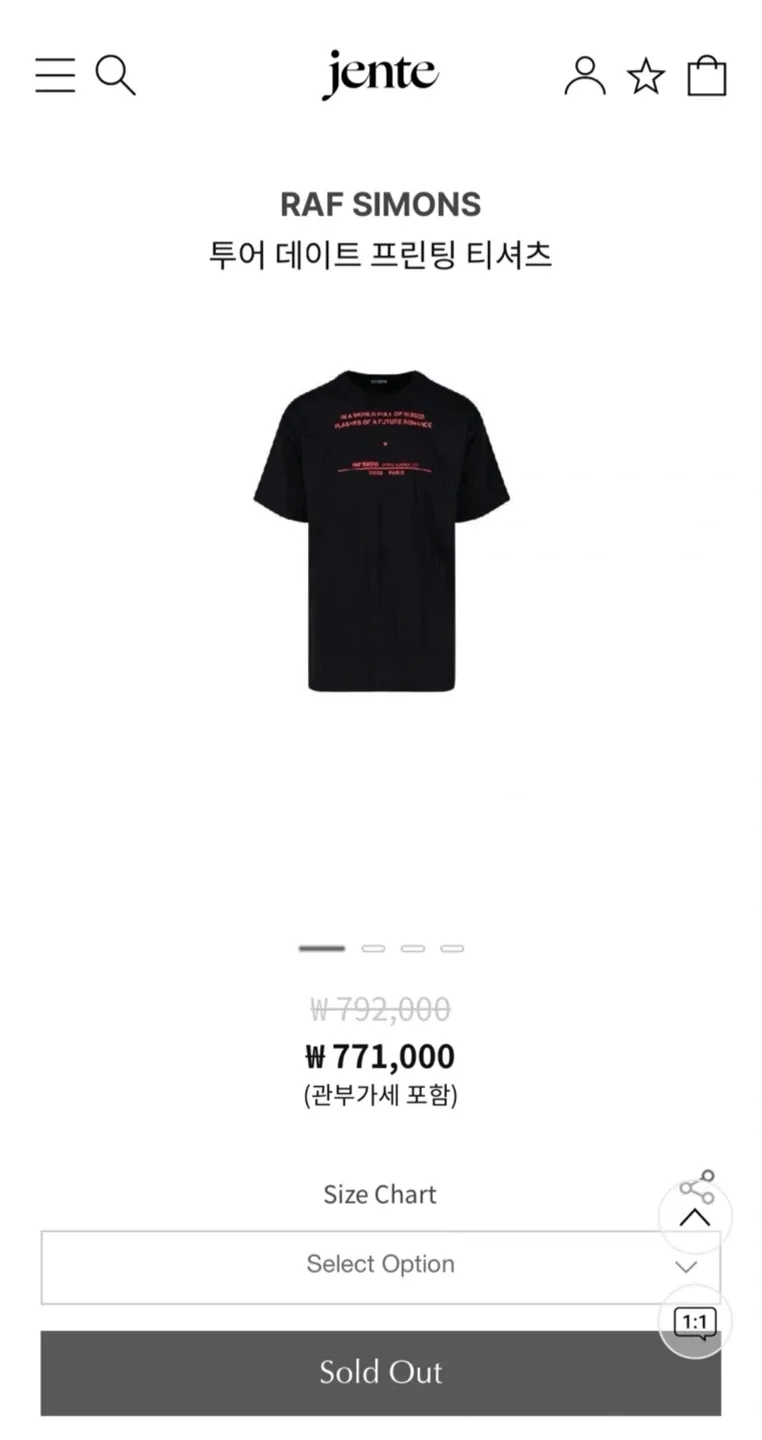The image size is (762, 1440).
Task: Go to the jente home logo
Action: click(380, 75)
